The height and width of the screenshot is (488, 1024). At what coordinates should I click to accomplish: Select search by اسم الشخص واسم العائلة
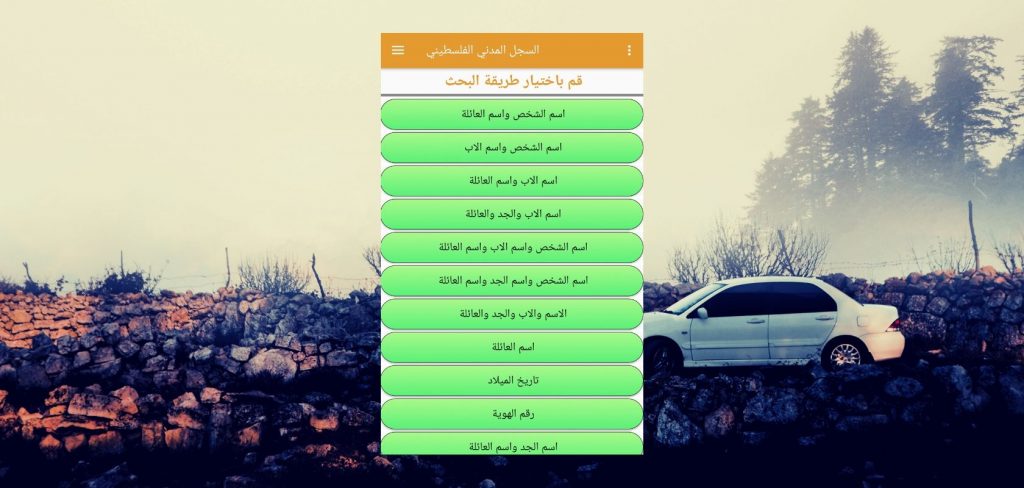click(x=512, y=114)
